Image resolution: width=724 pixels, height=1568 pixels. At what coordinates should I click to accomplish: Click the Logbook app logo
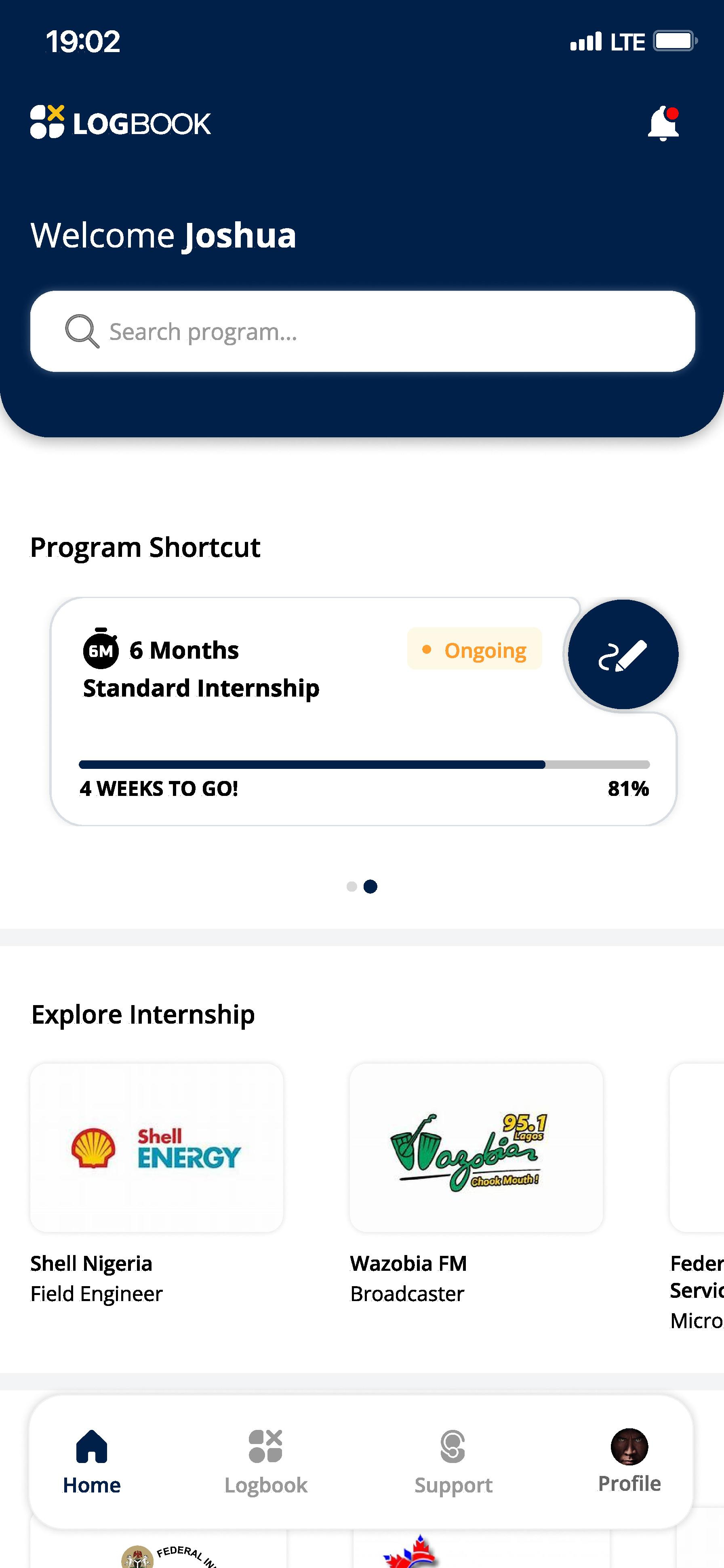pos(120,122)
